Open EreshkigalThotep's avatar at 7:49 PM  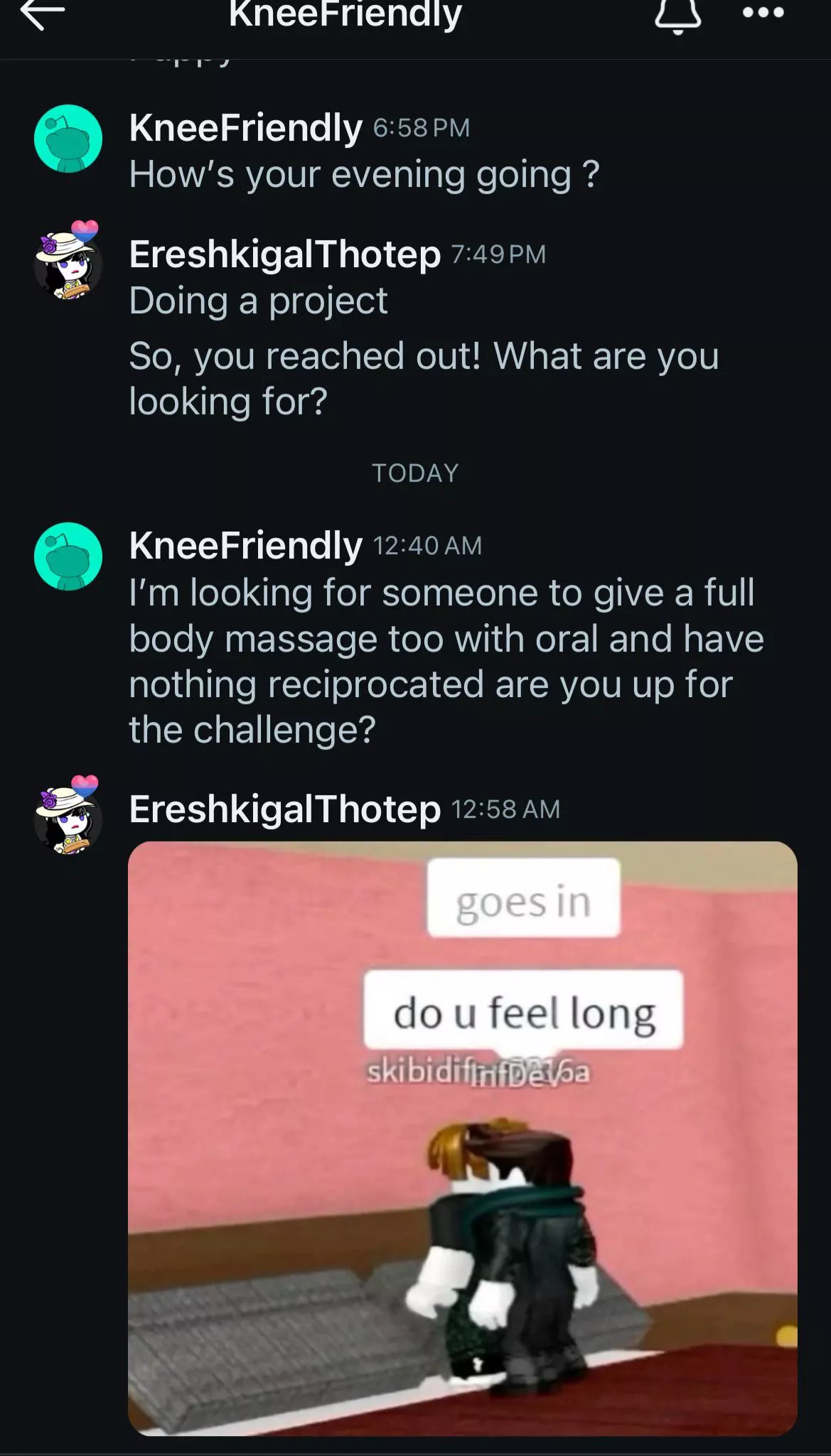(68, 263)
